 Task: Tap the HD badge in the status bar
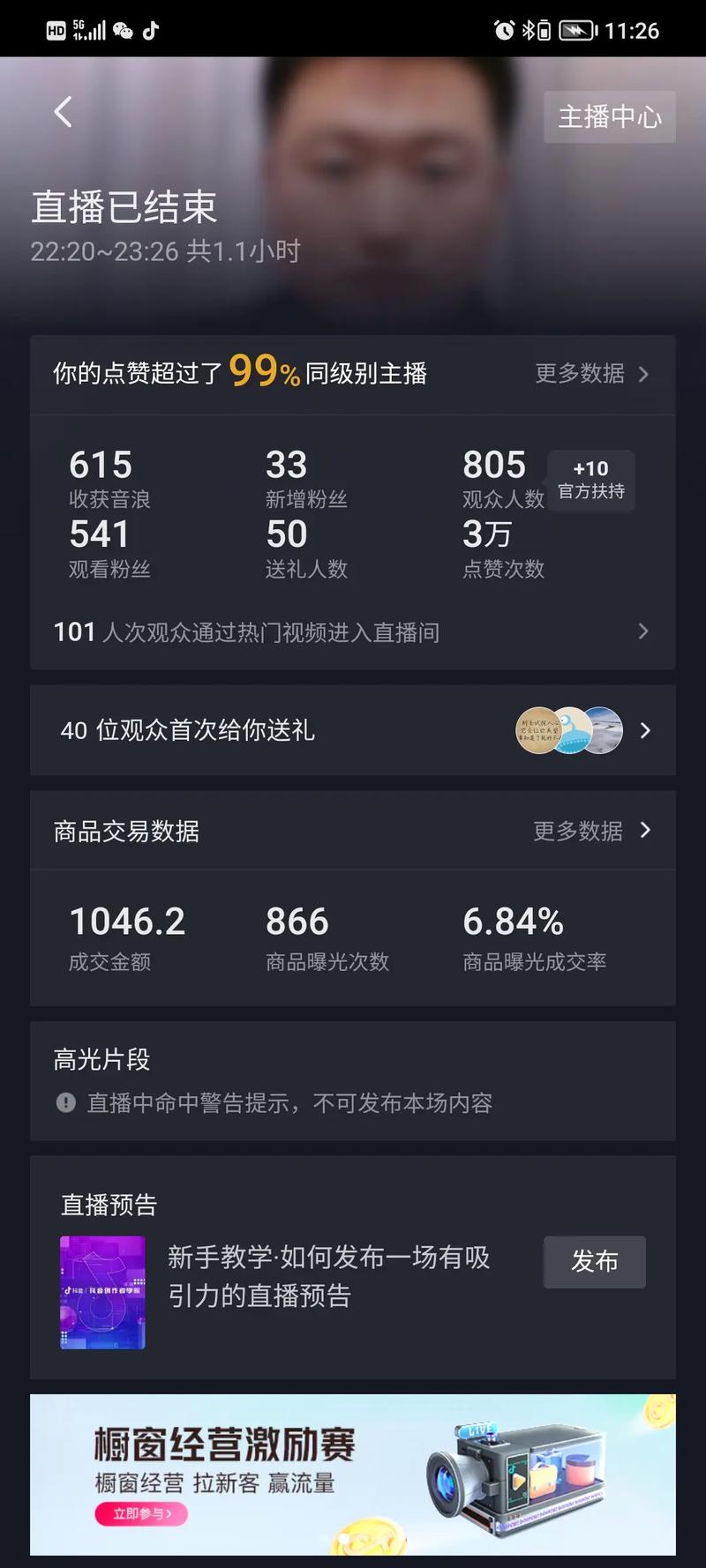[x=56, y=29]
